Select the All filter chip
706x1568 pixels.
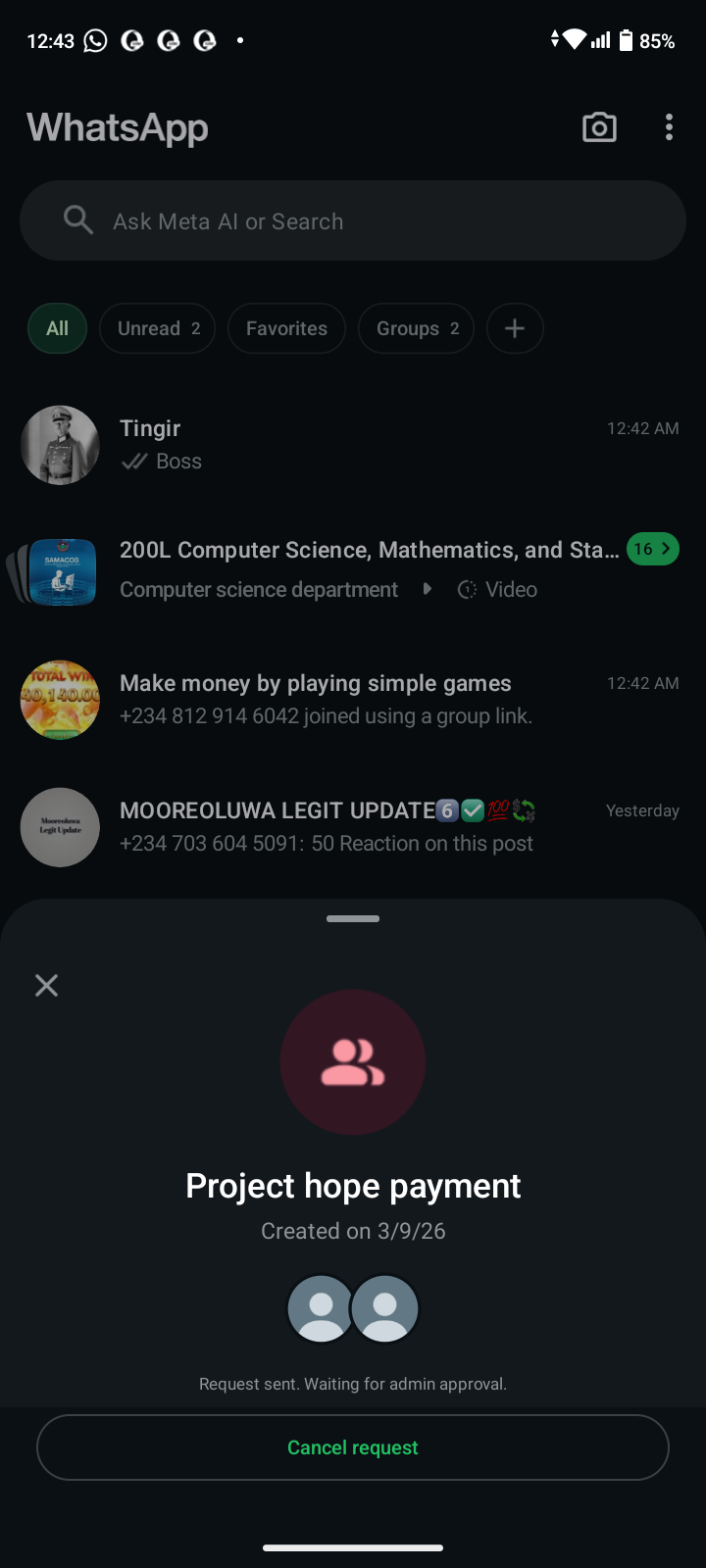click(57, 328)
